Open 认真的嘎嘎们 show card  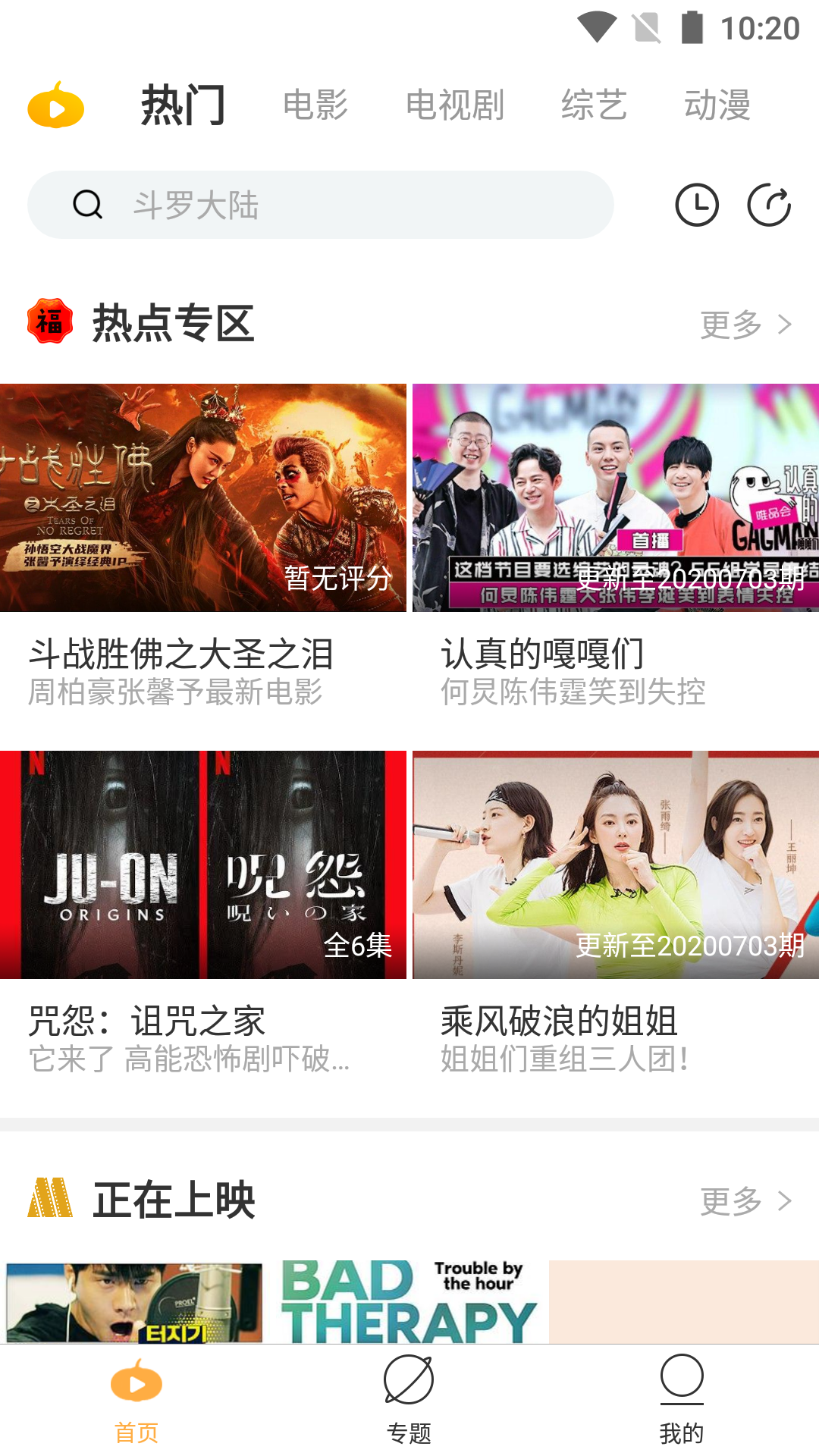tap(615, 497)
